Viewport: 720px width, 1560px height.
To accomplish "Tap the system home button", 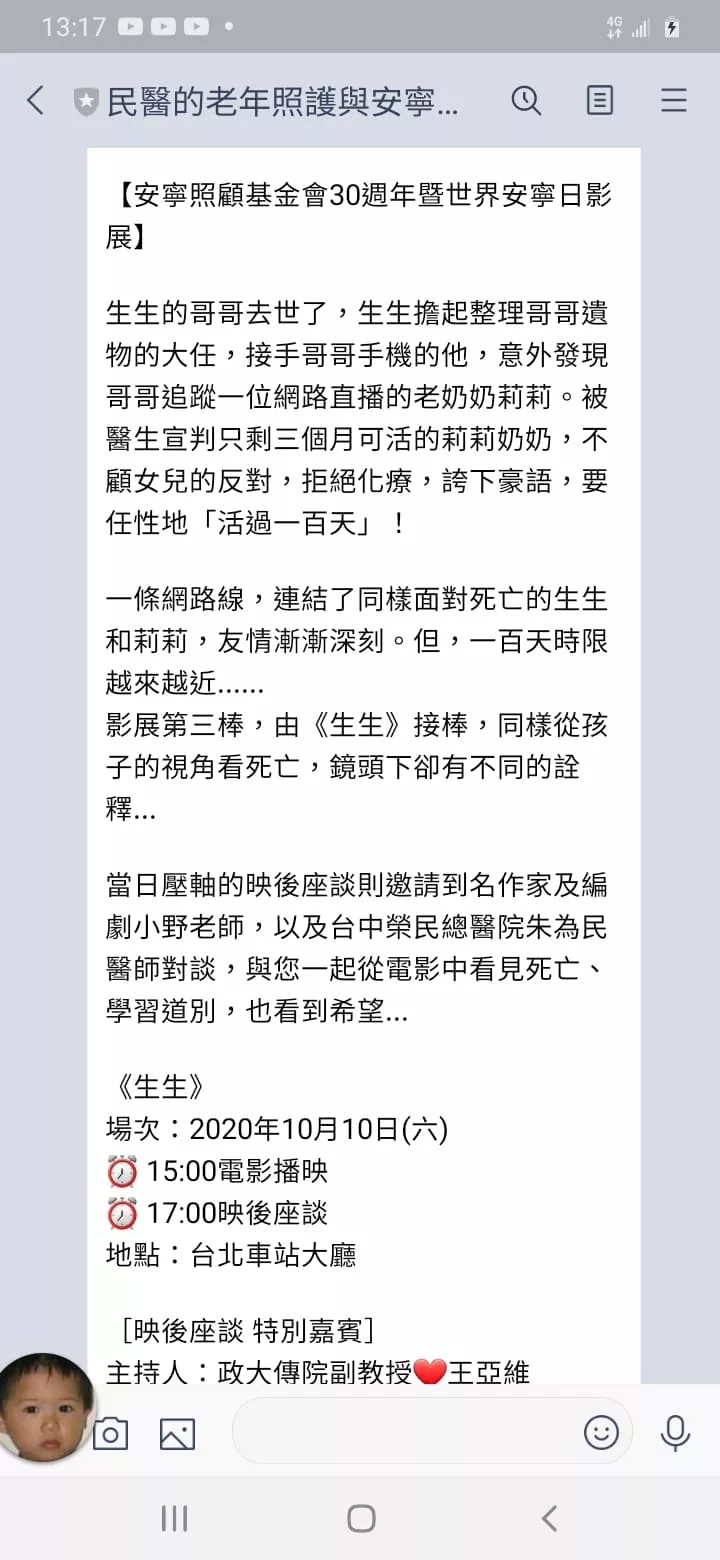I will [361, 1518].
